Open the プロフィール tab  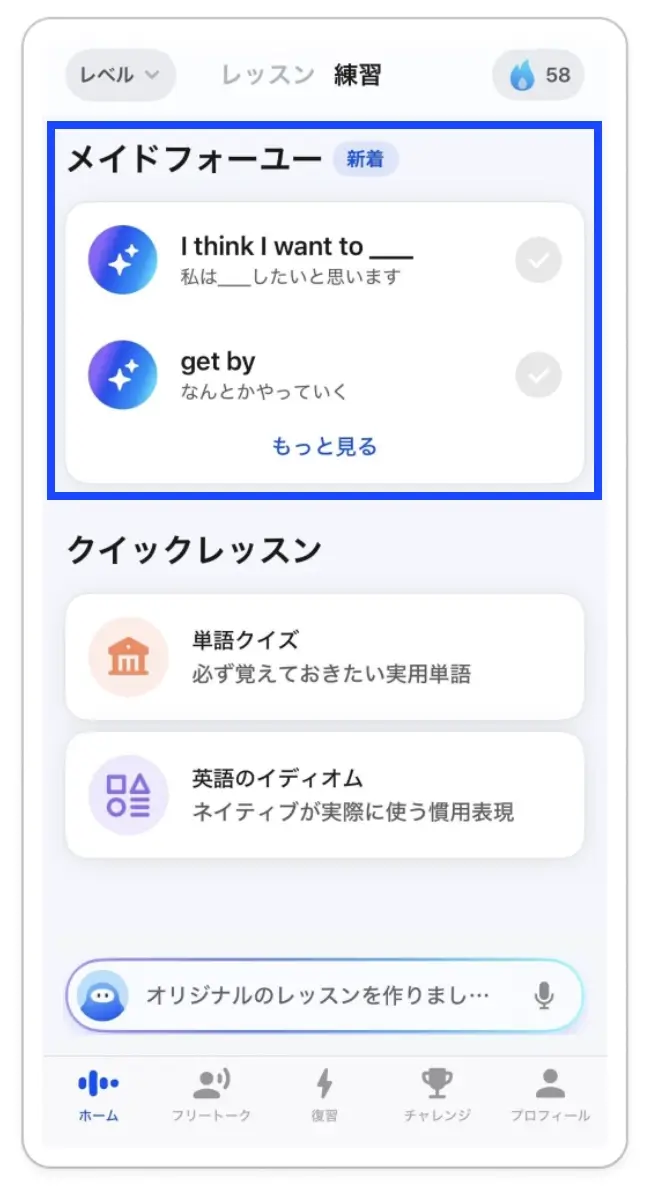point(550,1095)
